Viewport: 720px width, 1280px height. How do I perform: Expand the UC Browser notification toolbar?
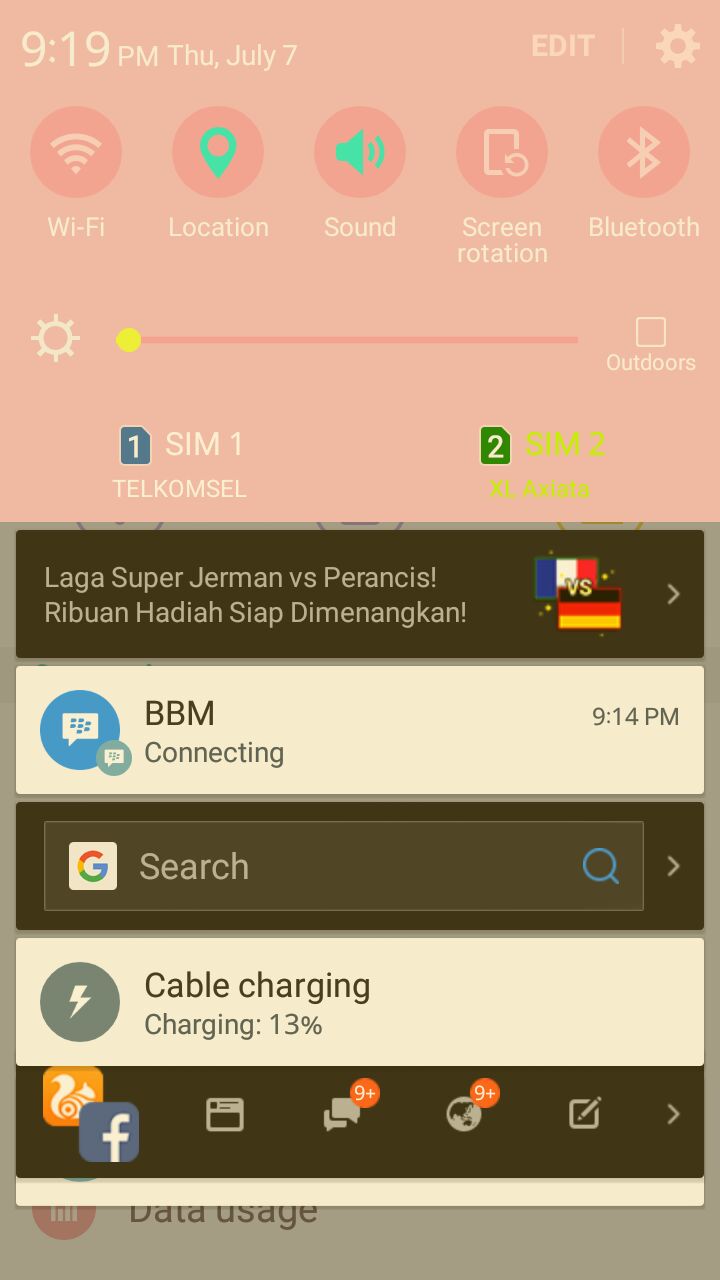point(672,1114)
